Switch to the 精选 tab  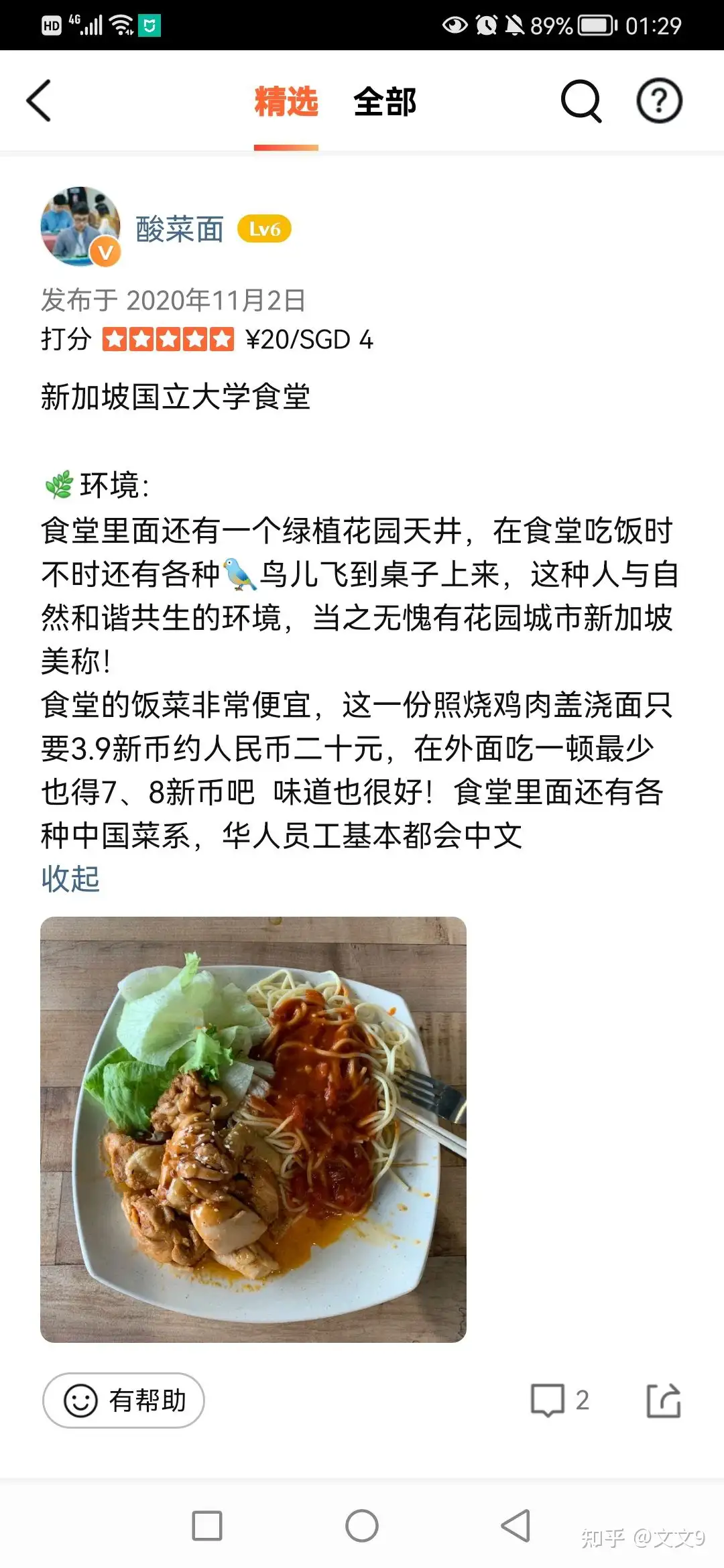pyautogui.click(x=286, y=102)
